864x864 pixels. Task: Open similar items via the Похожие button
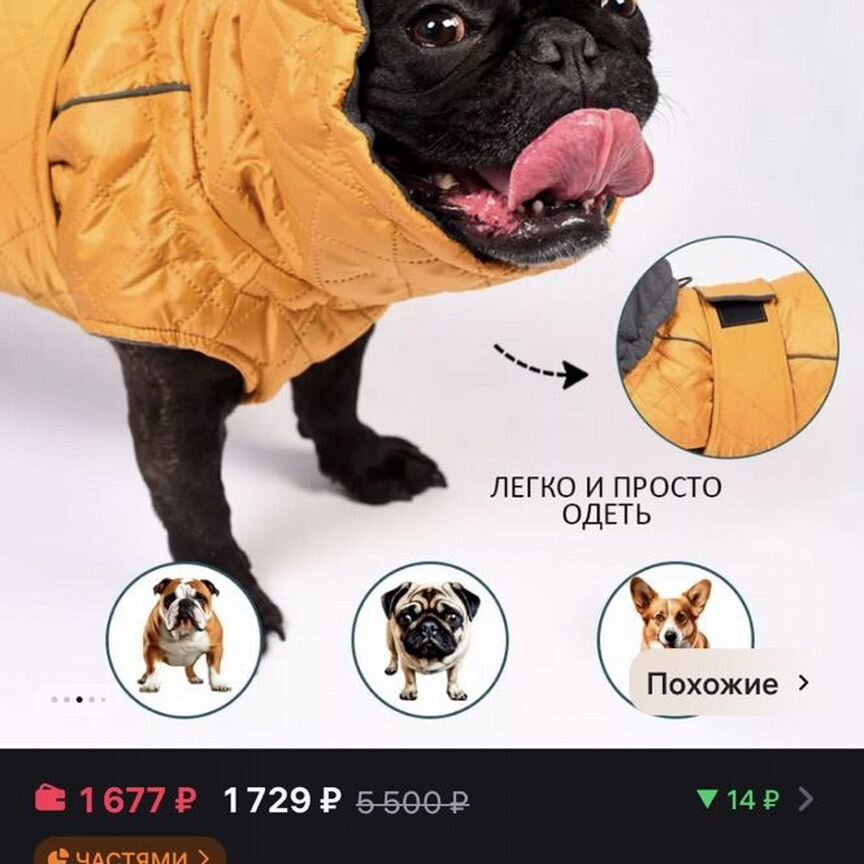[727, 684]
